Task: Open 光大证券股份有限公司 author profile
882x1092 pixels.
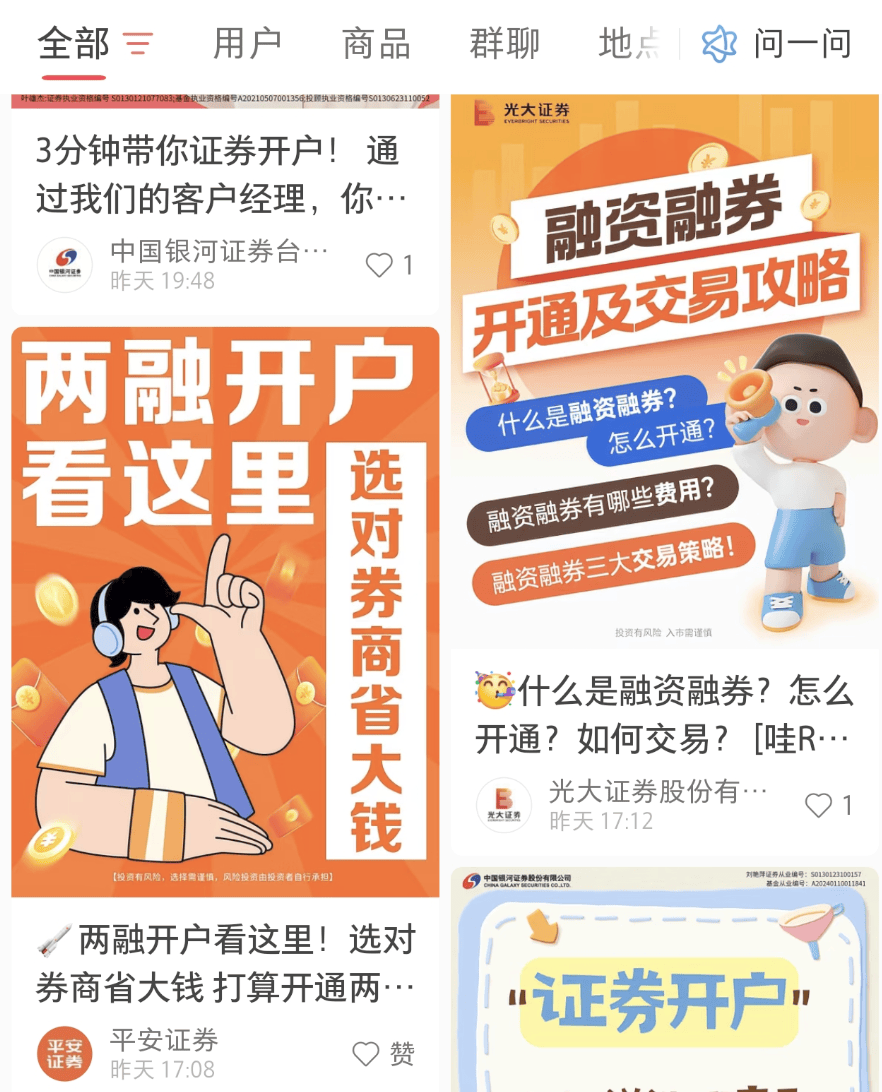Action: (x=504, y=805)
